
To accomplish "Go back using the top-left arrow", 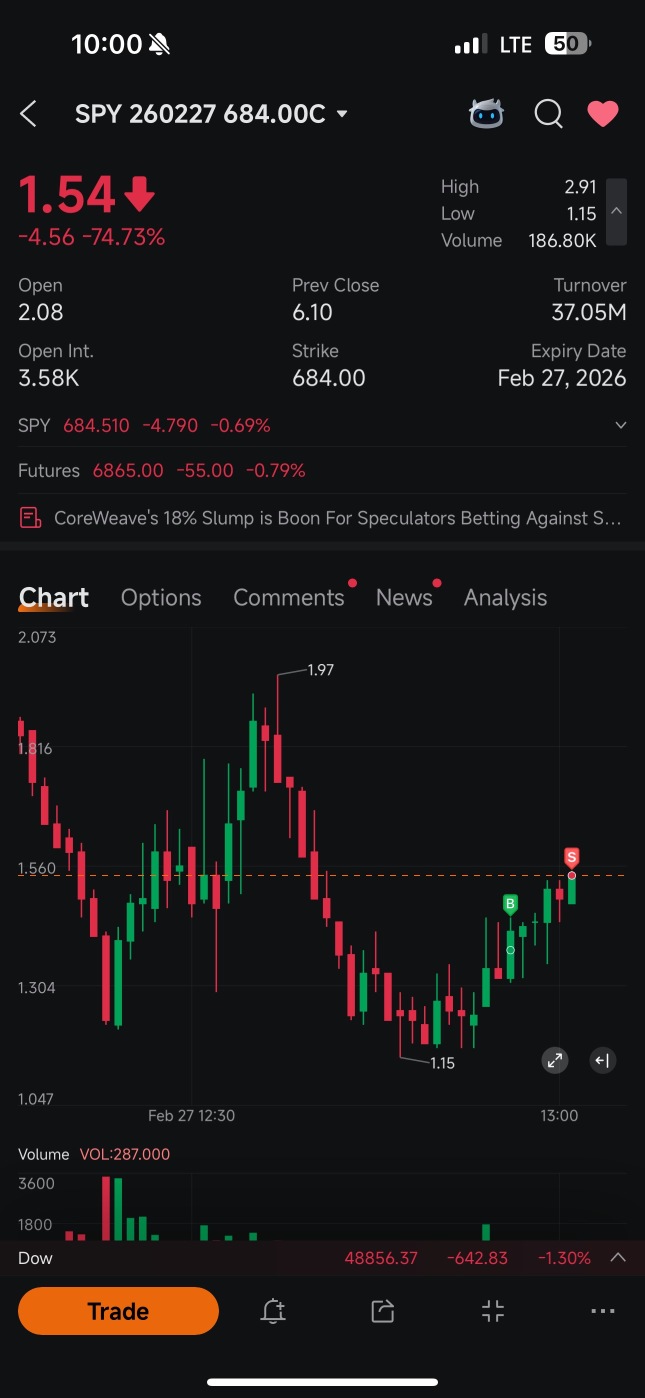I will tap(28, 114).
